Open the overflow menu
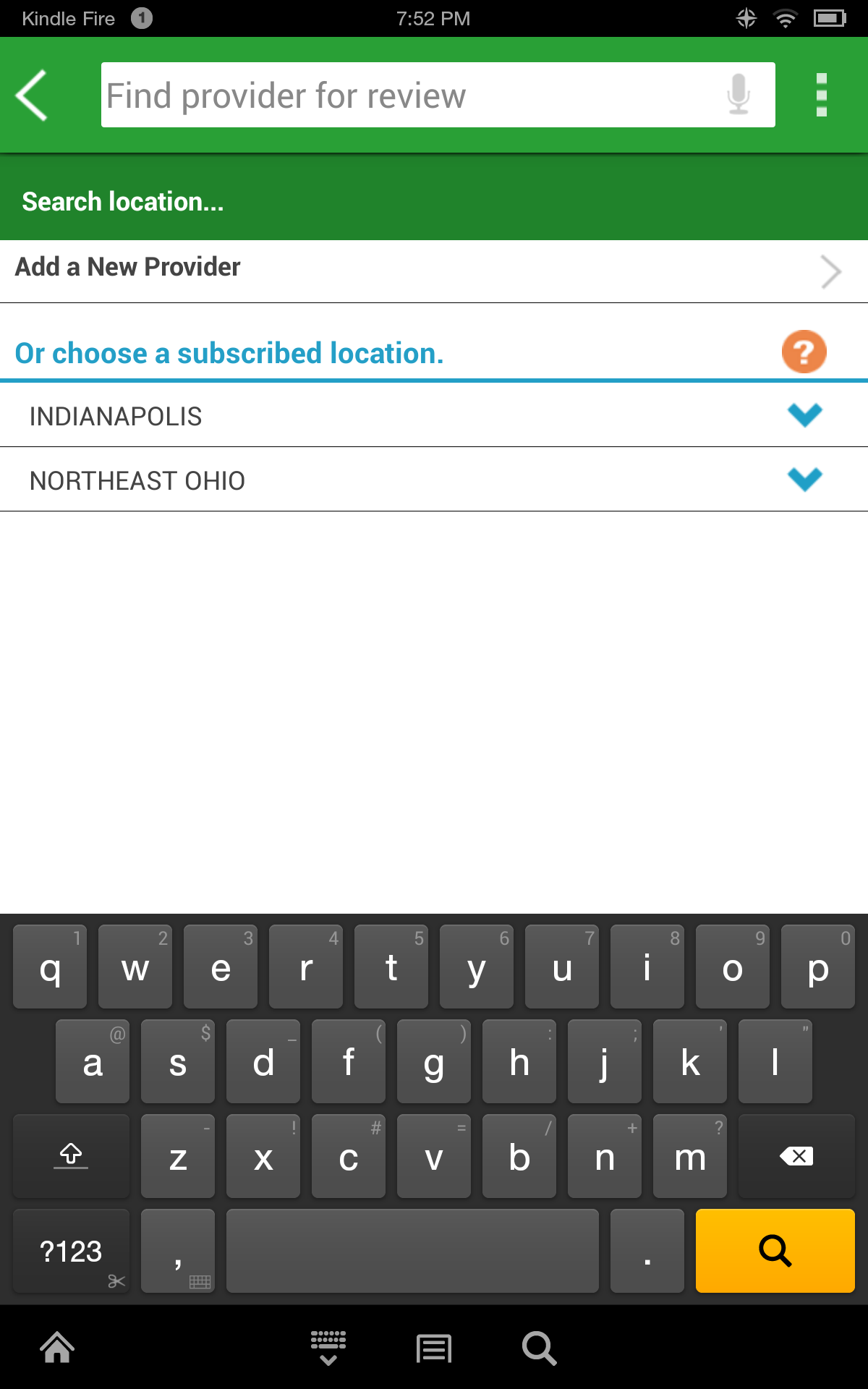 coord(821,95)
